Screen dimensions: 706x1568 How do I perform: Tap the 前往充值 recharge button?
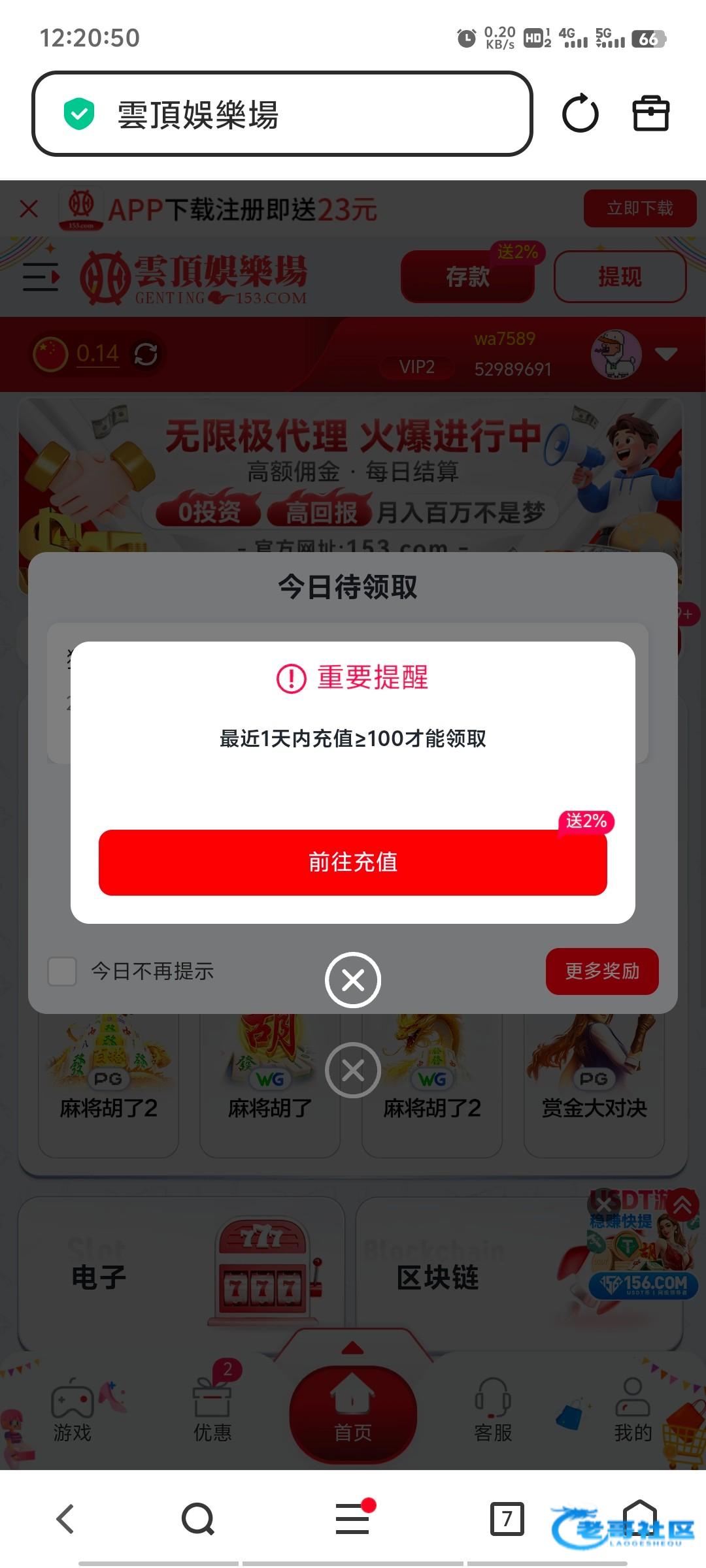353,862
